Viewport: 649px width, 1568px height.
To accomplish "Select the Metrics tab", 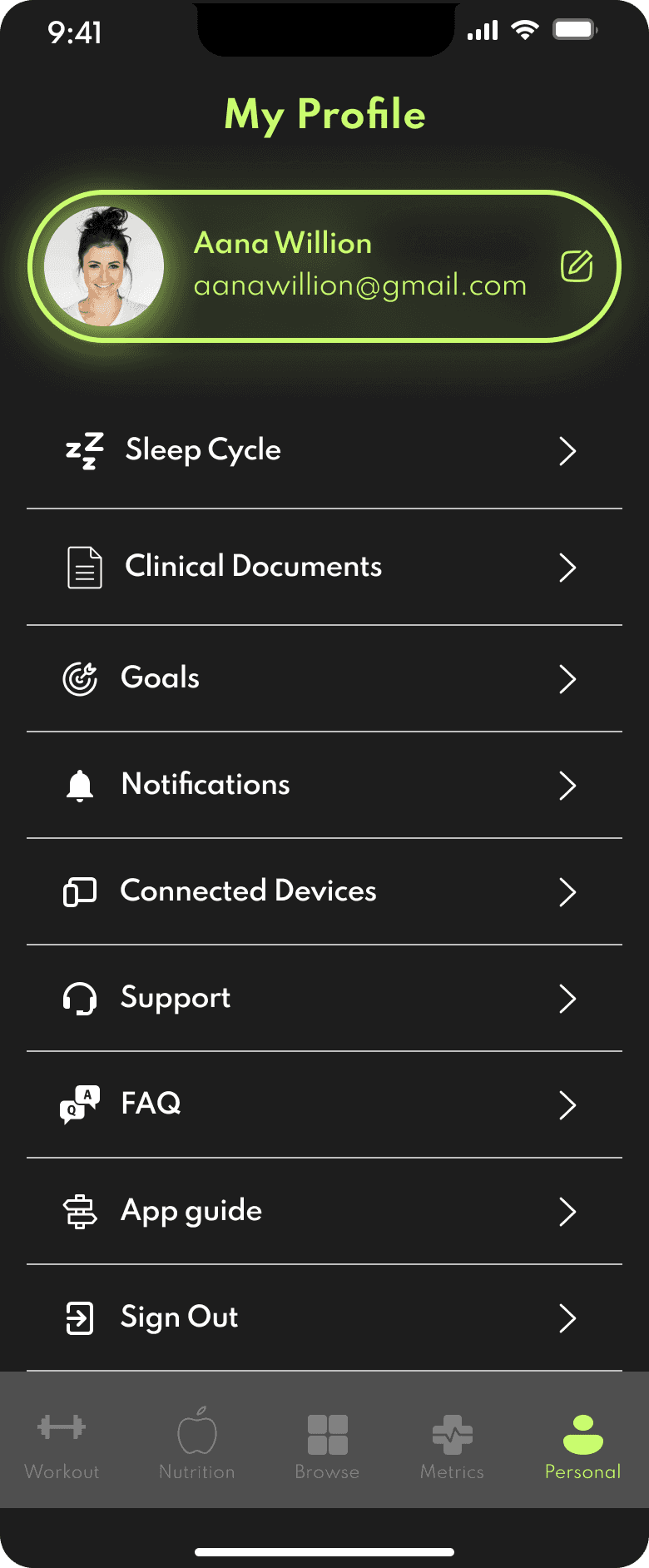I will [x=452, y=1443].
